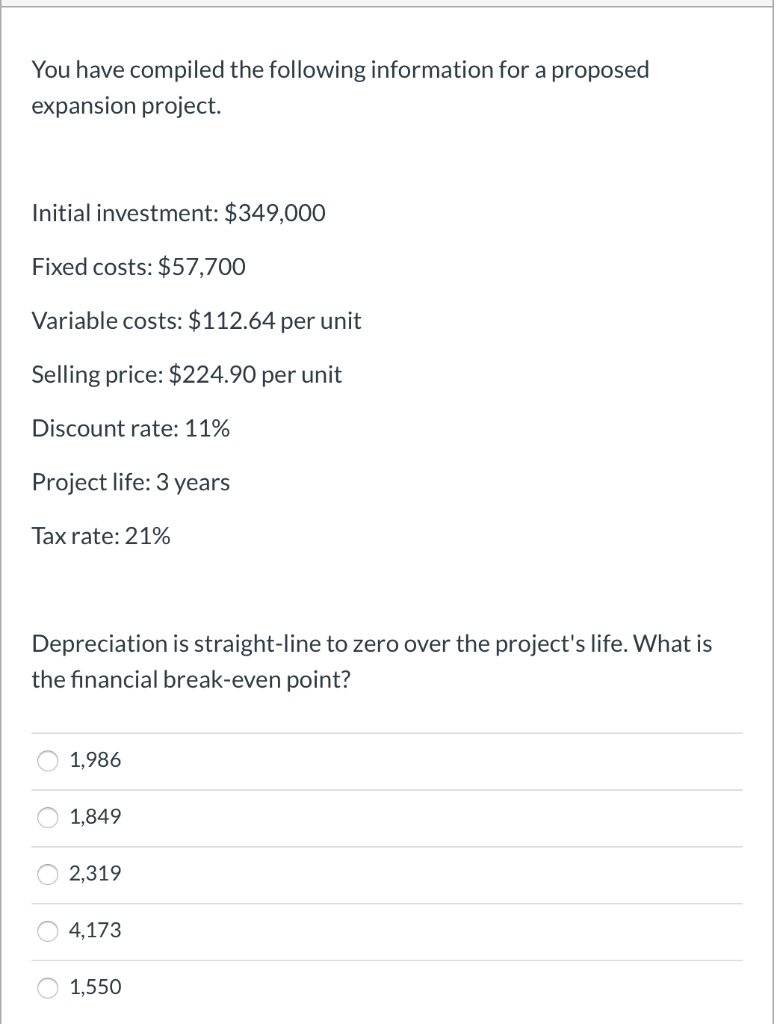Screen dimensions: 780x1024
Task: Click the Fixed costs $57,700 line
Action: [139, 268]
